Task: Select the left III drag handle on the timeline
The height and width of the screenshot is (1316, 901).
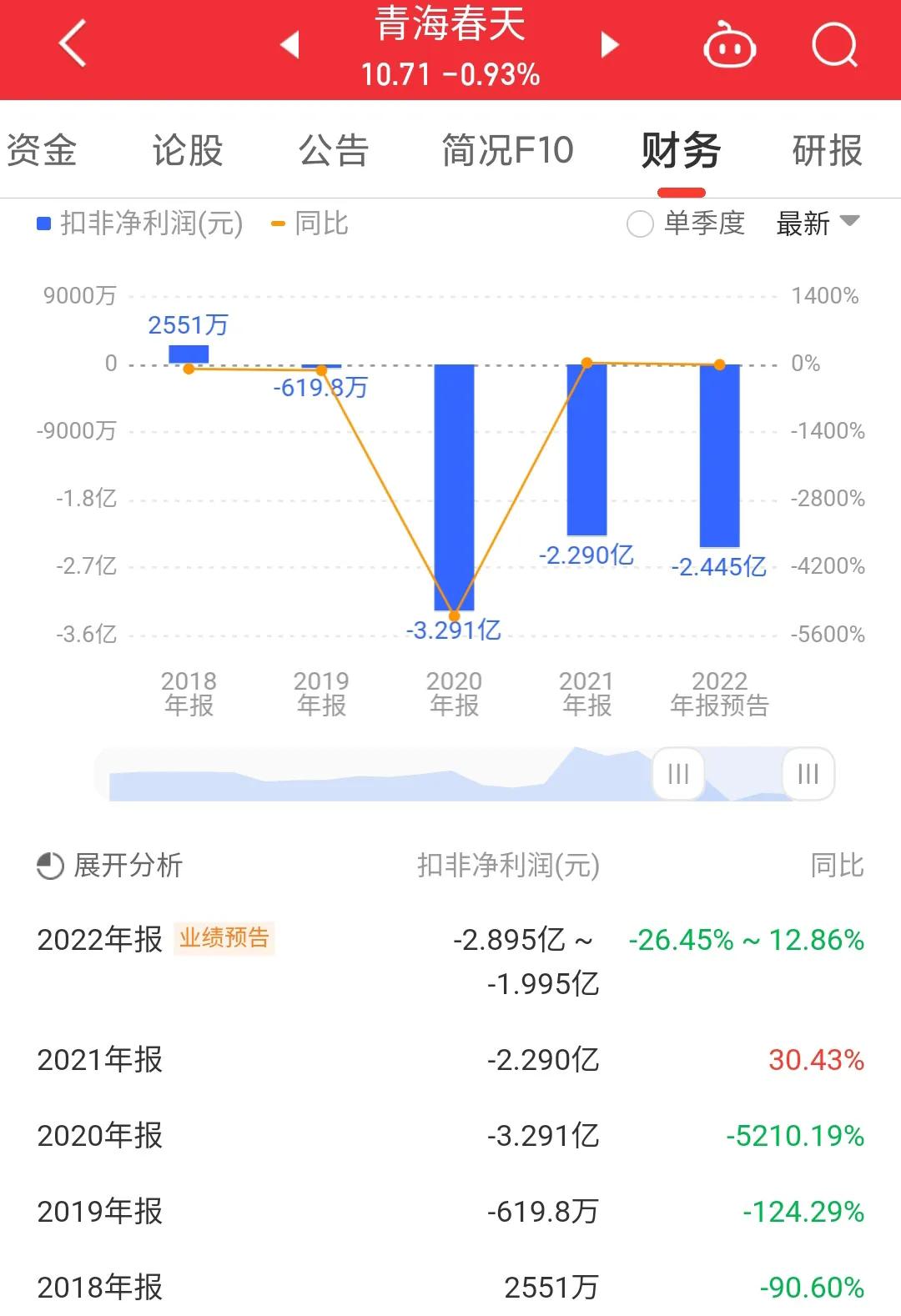Action: [677, 774]
